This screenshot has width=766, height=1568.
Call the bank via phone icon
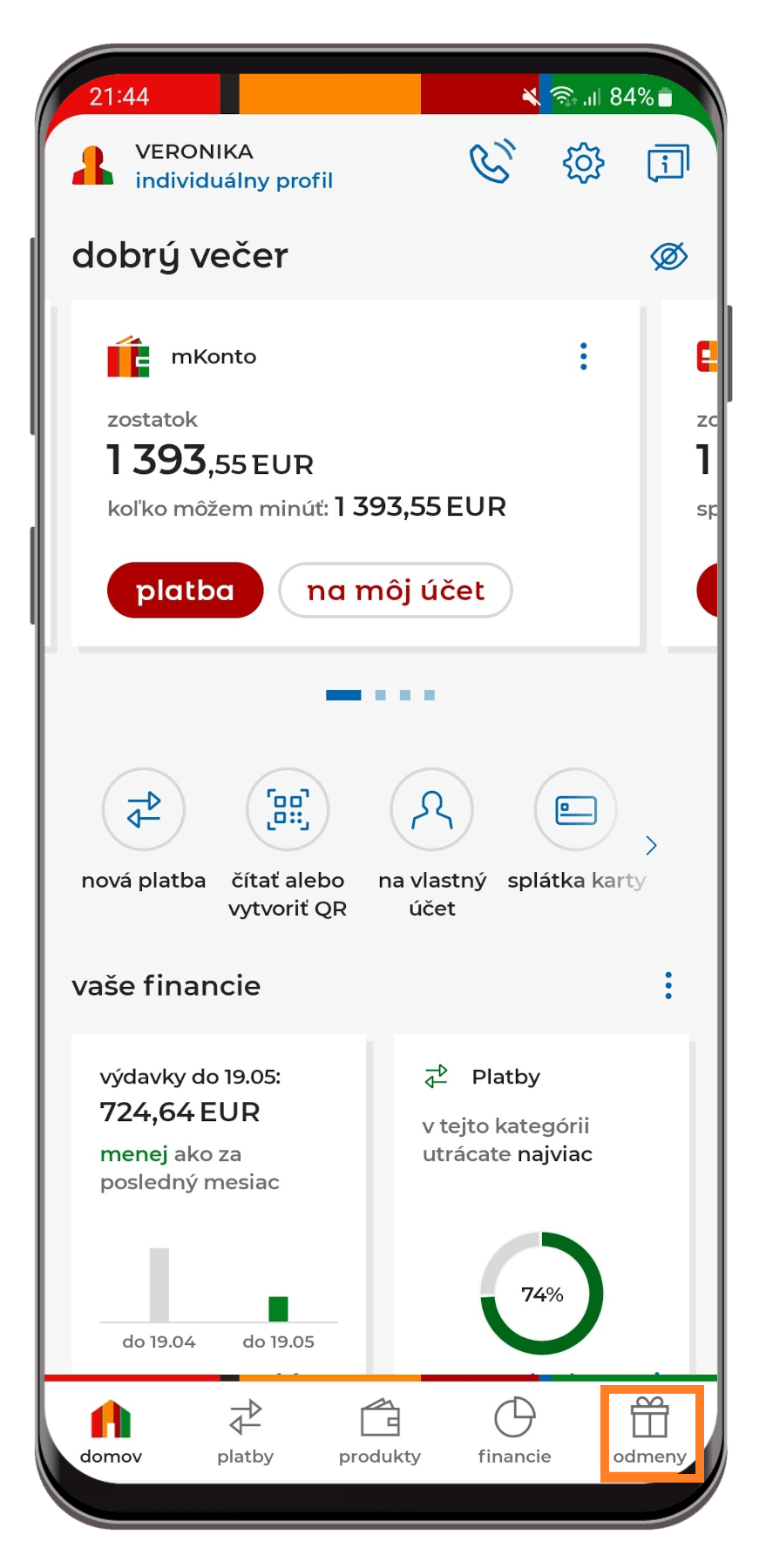[x=492, y=163]
